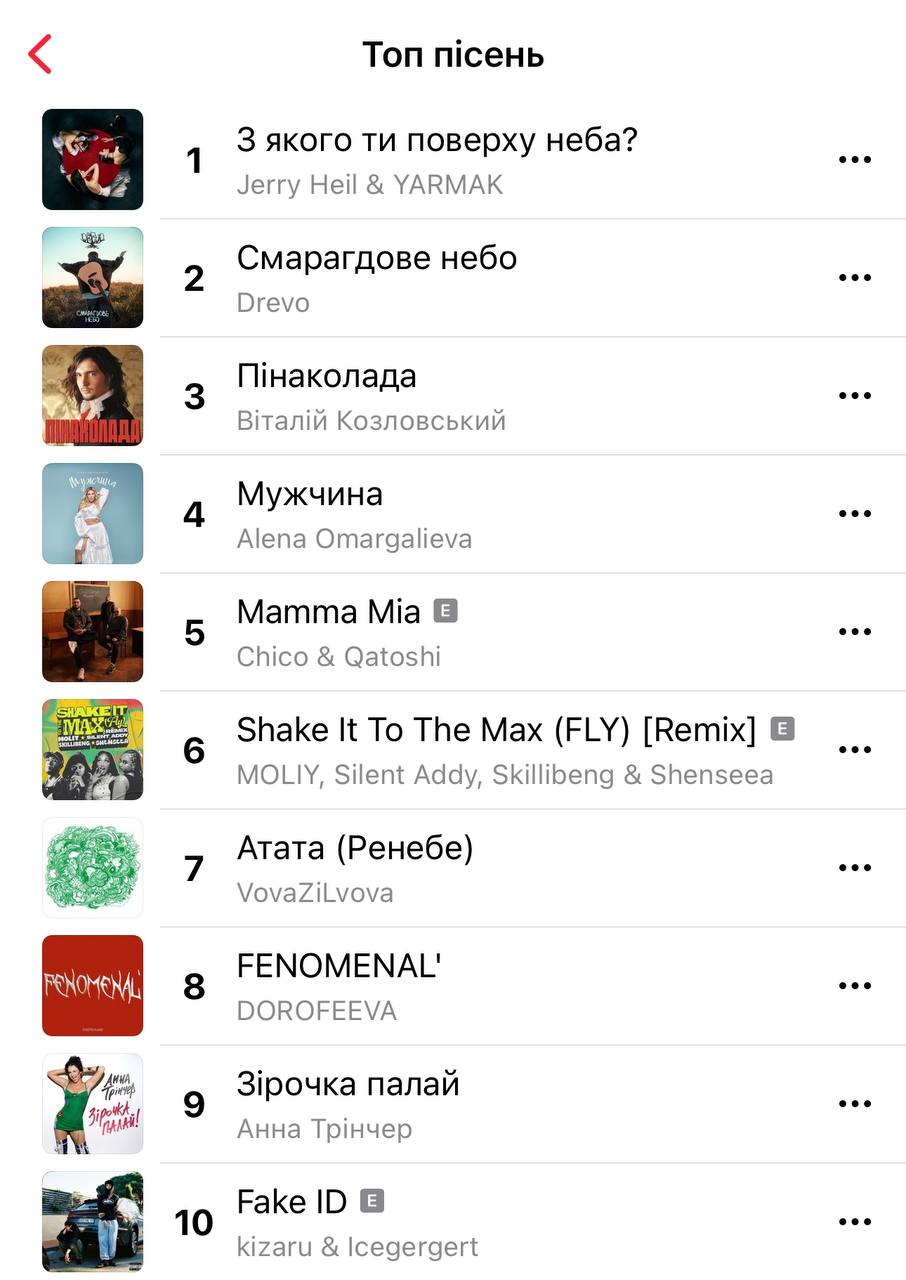Start "Mamma Mia" by Chico & Qatoshi
The width and height of the screenshot is (906, 1280).
[x=329, y=613]
